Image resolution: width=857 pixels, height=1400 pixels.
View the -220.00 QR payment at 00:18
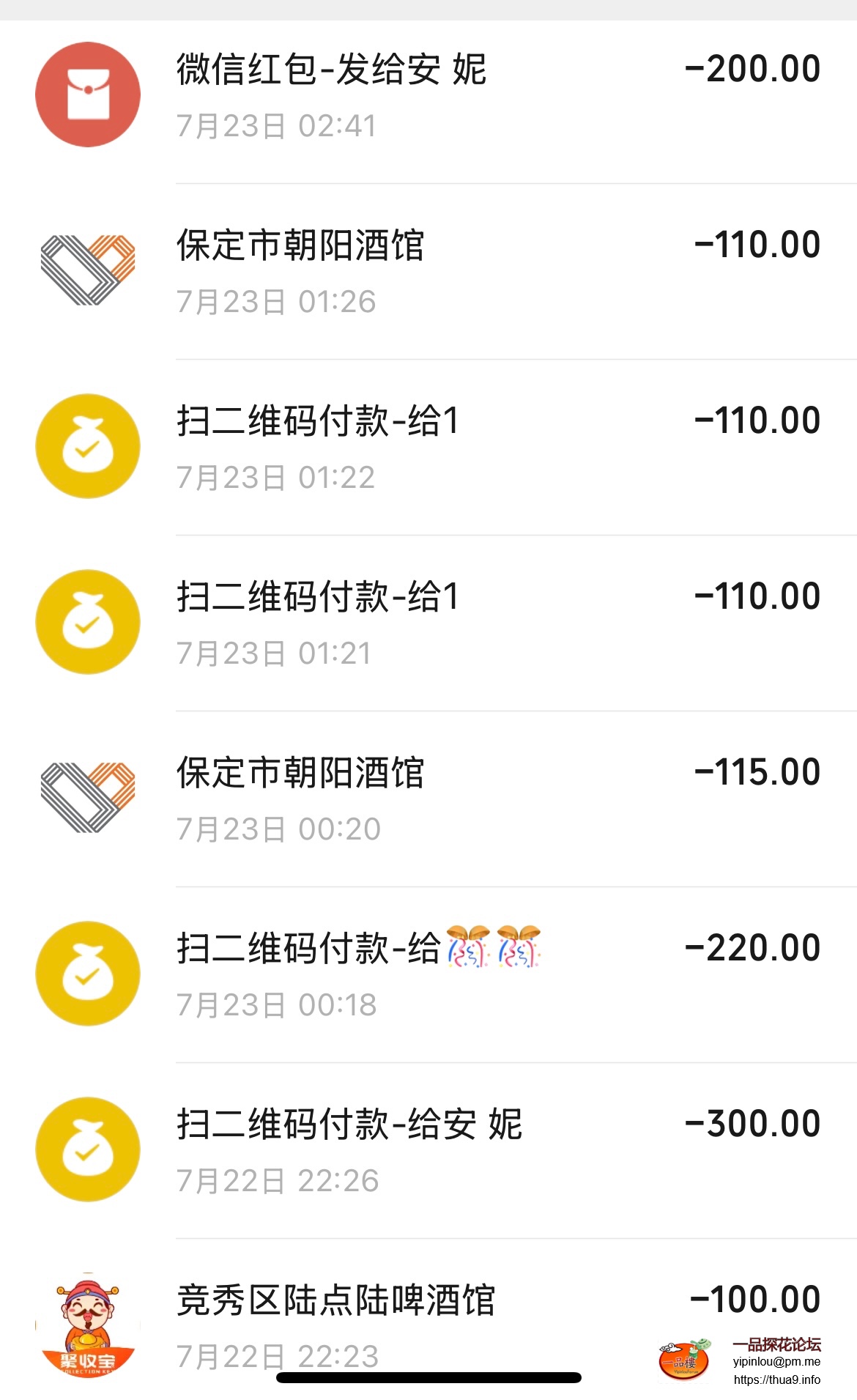tap(428, 974)
